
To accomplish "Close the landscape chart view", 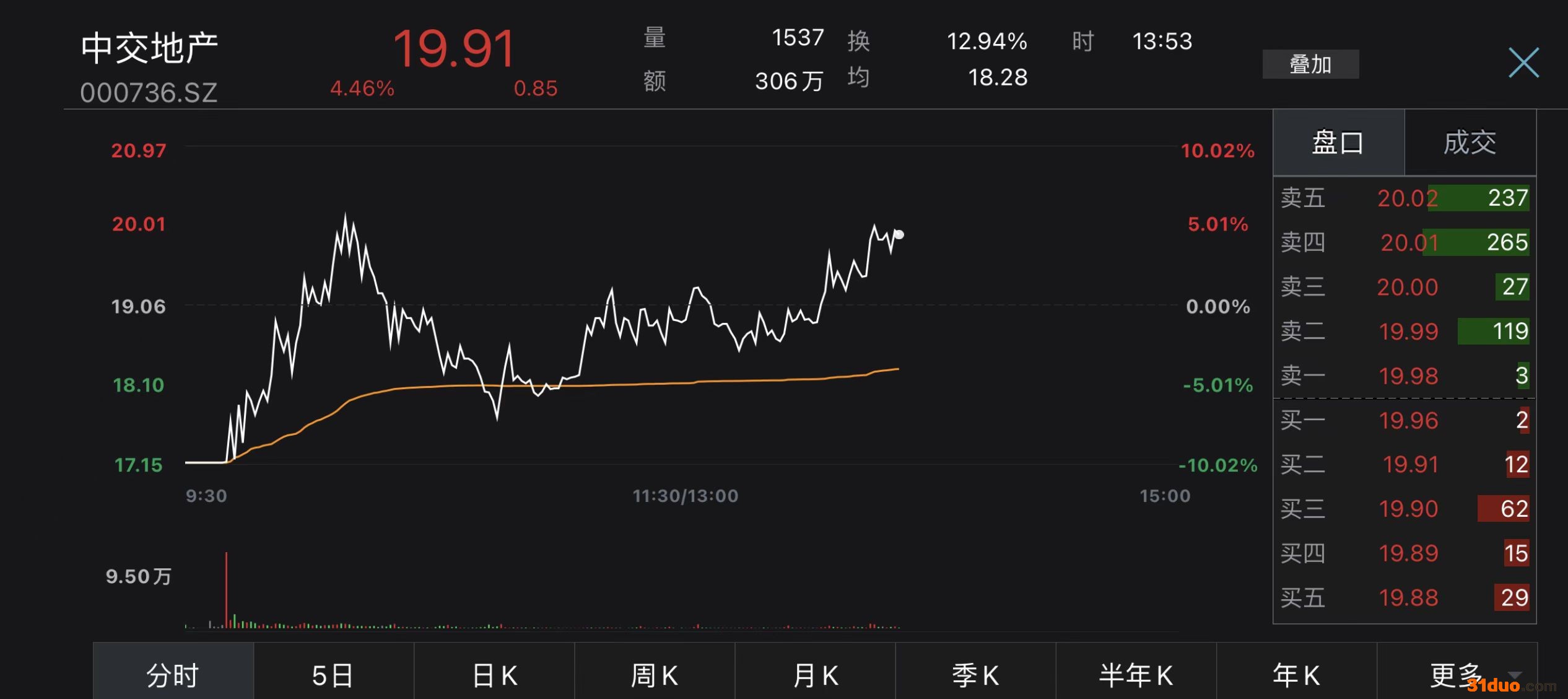I will tap(1523, 63).
